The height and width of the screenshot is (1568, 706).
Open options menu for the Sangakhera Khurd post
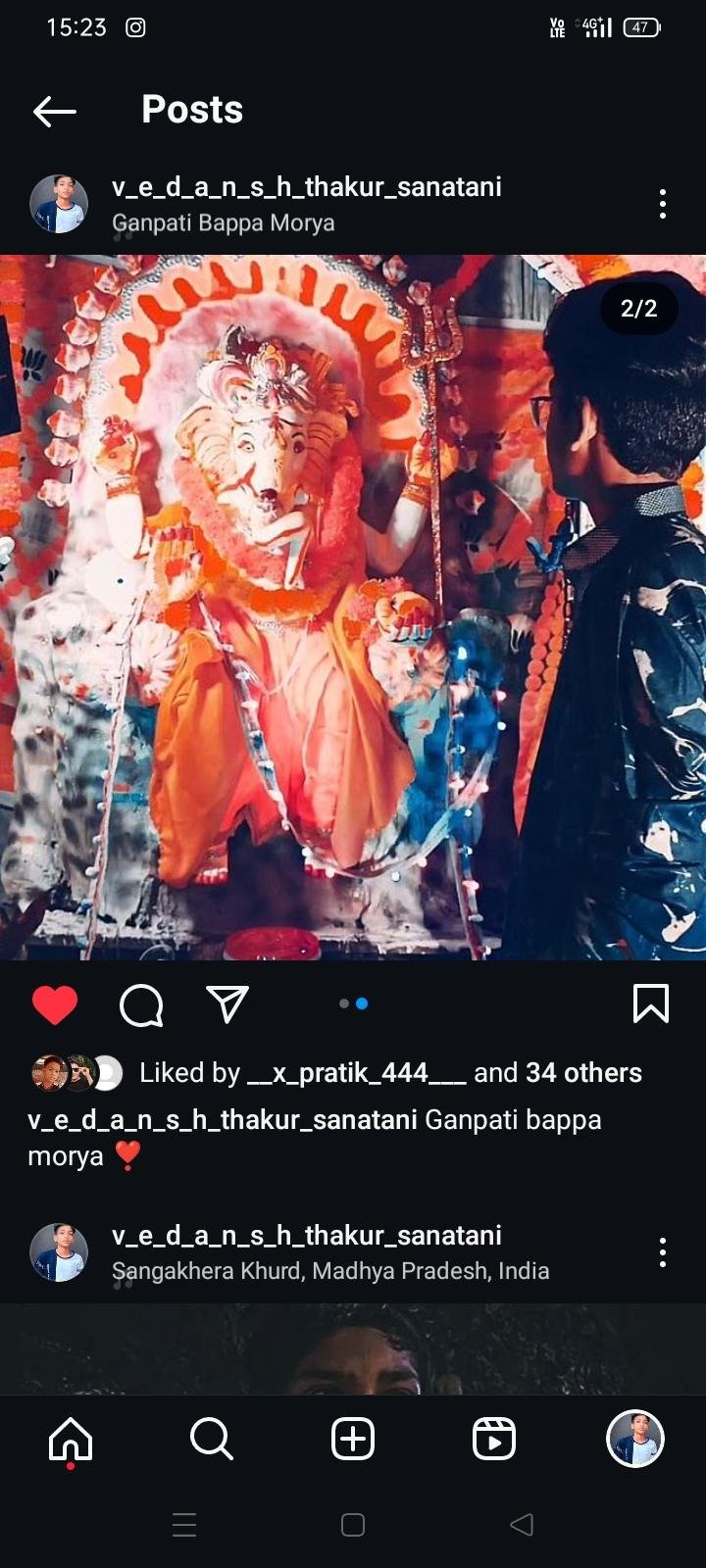coord(663,1252)
